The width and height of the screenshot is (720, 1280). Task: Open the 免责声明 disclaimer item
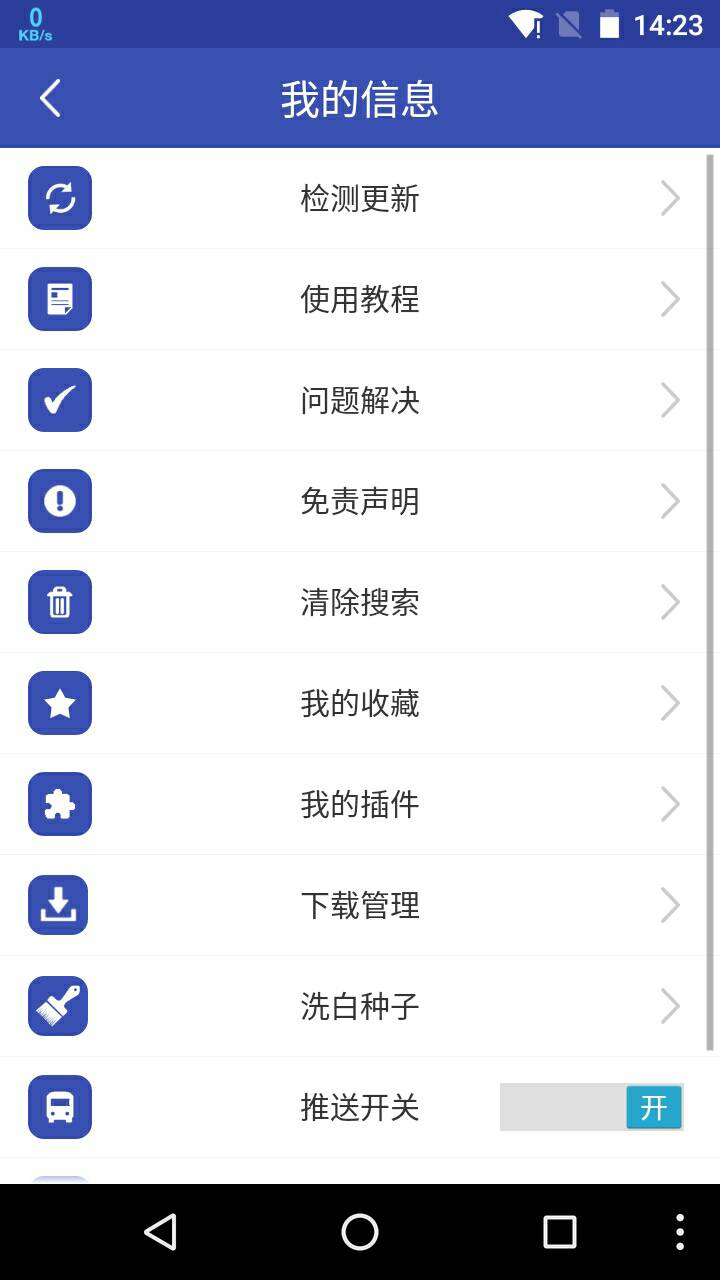(360, 501)
